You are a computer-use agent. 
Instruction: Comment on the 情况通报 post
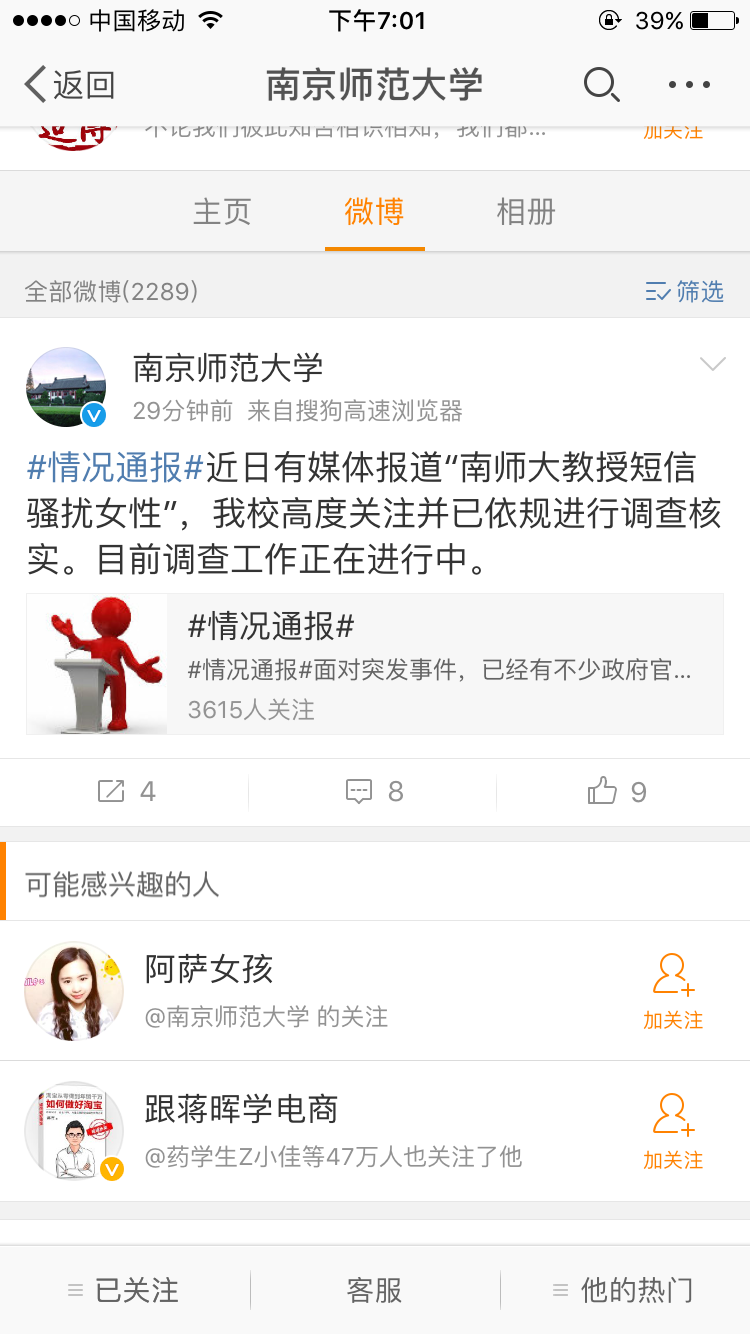point(374,792)
